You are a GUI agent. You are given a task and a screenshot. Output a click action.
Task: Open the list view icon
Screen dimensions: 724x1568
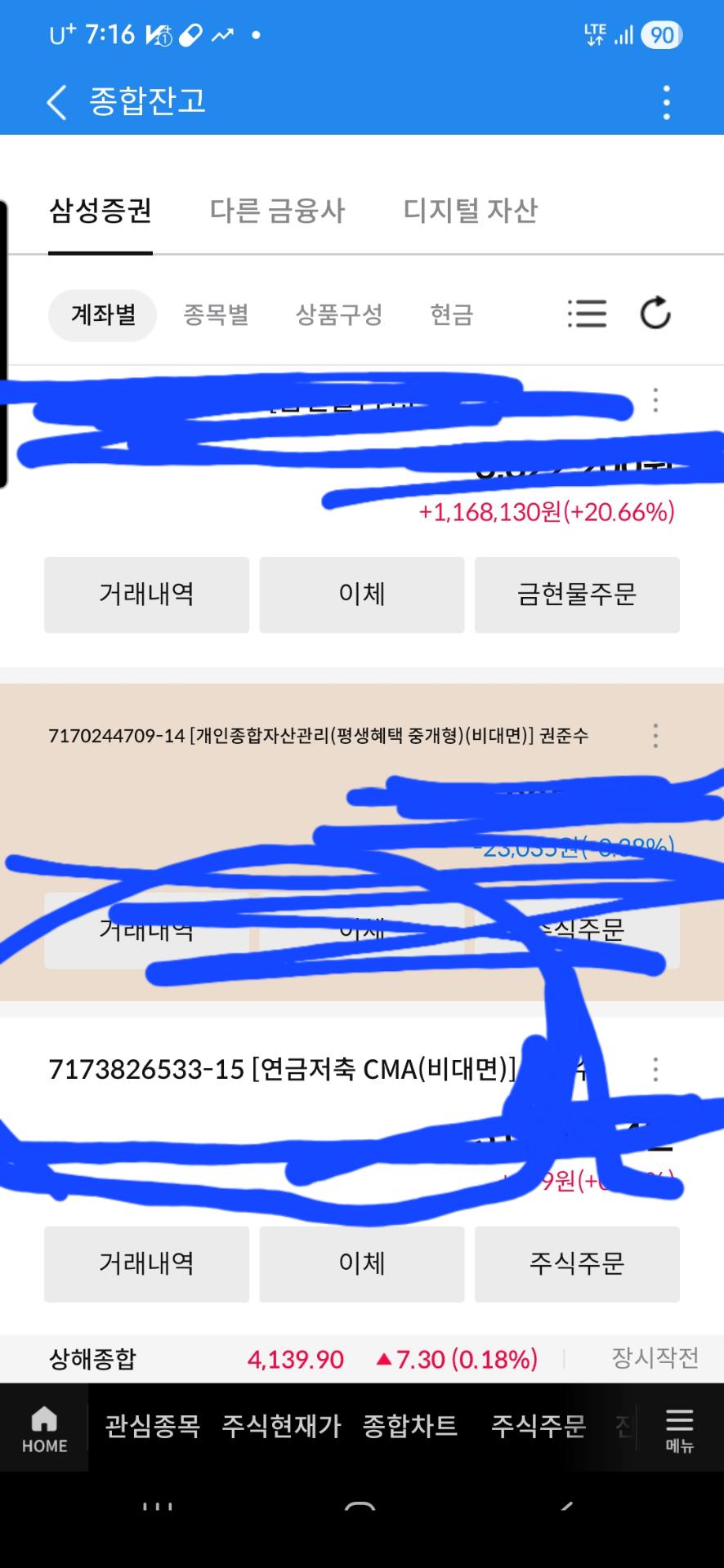pyautogui.click(x=587, y=314)
